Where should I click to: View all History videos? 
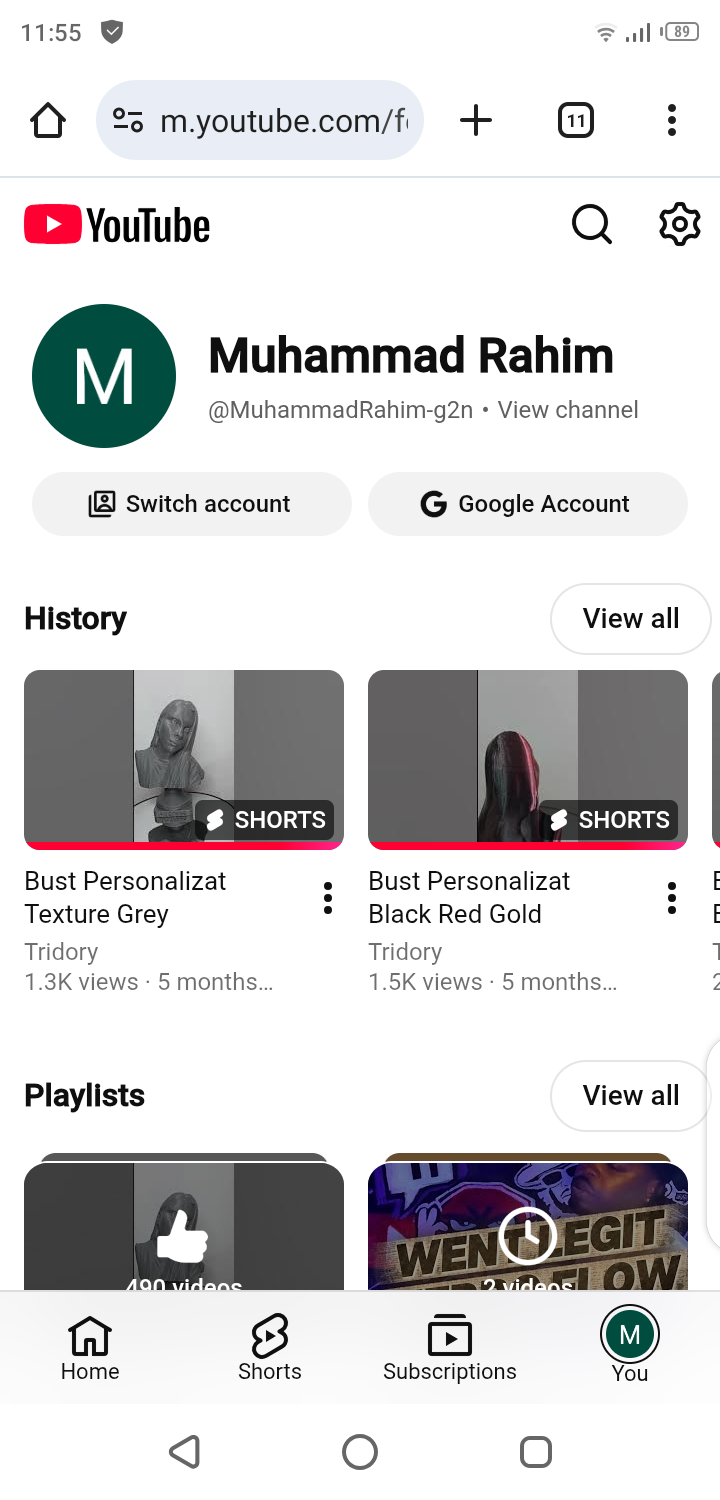(630, 618)
